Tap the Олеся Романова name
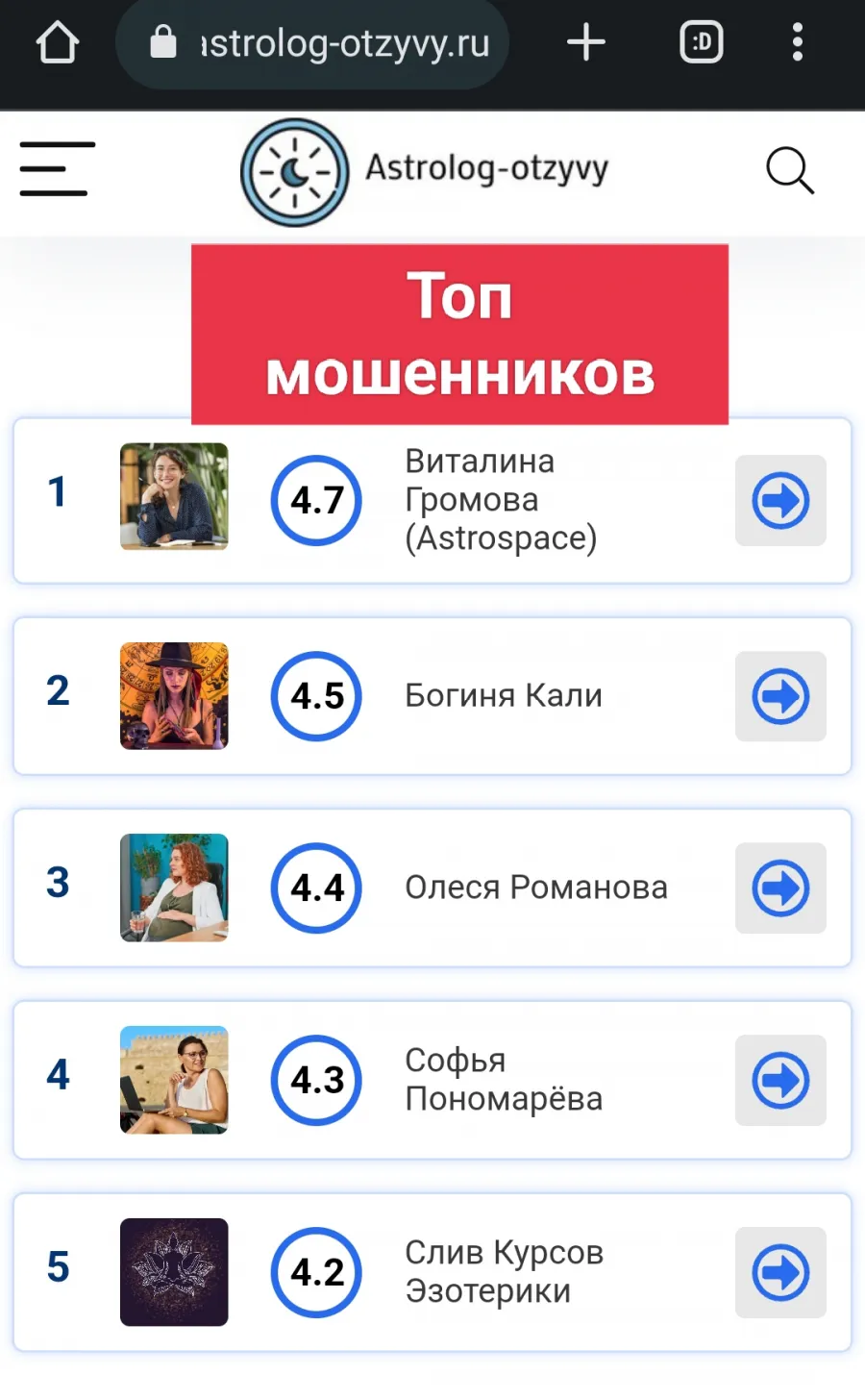Viewport: 865px width, 1400px height. pos(536,887)
